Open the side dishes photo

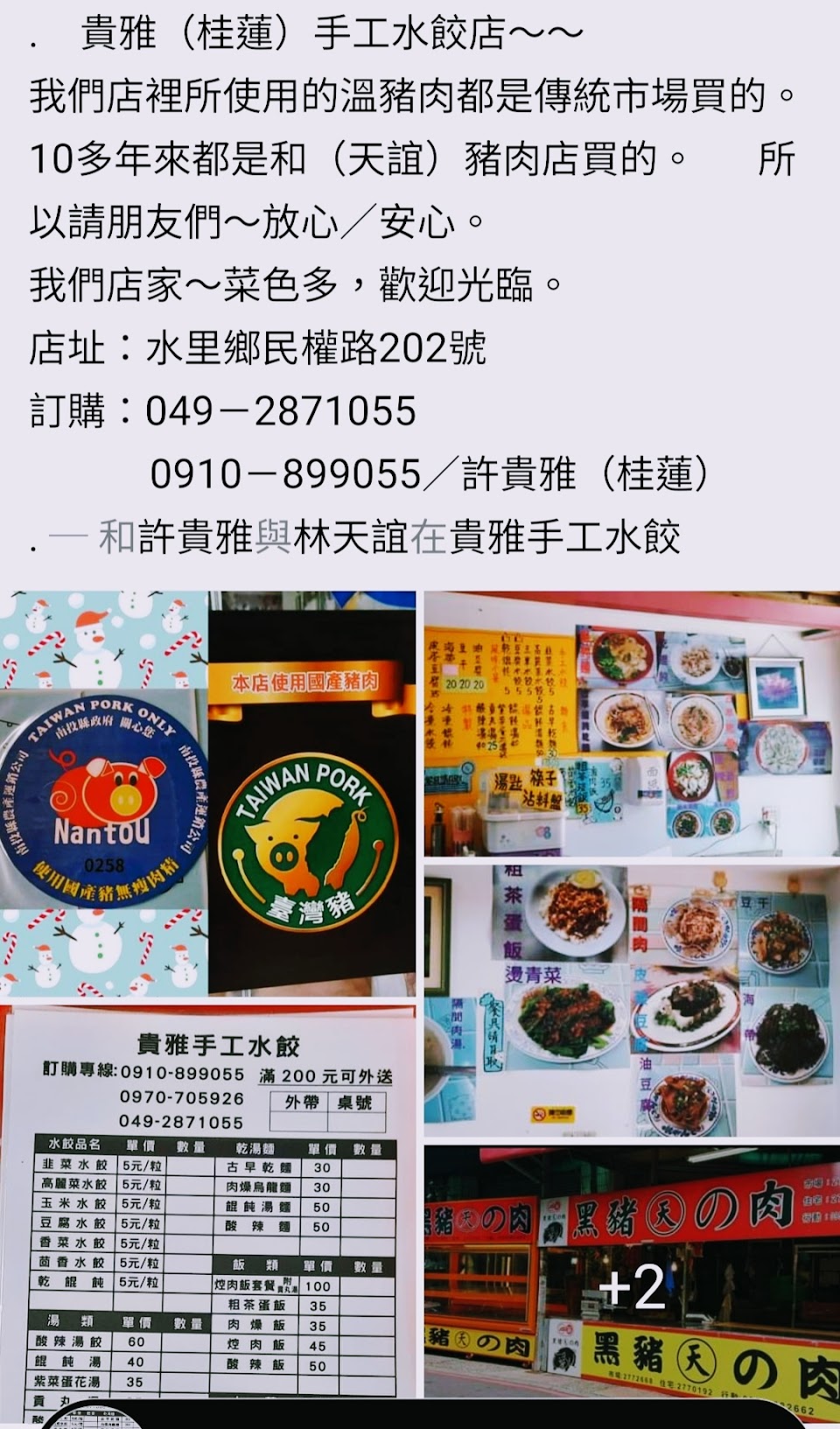pyautogui.click(x=632, y=1001)
